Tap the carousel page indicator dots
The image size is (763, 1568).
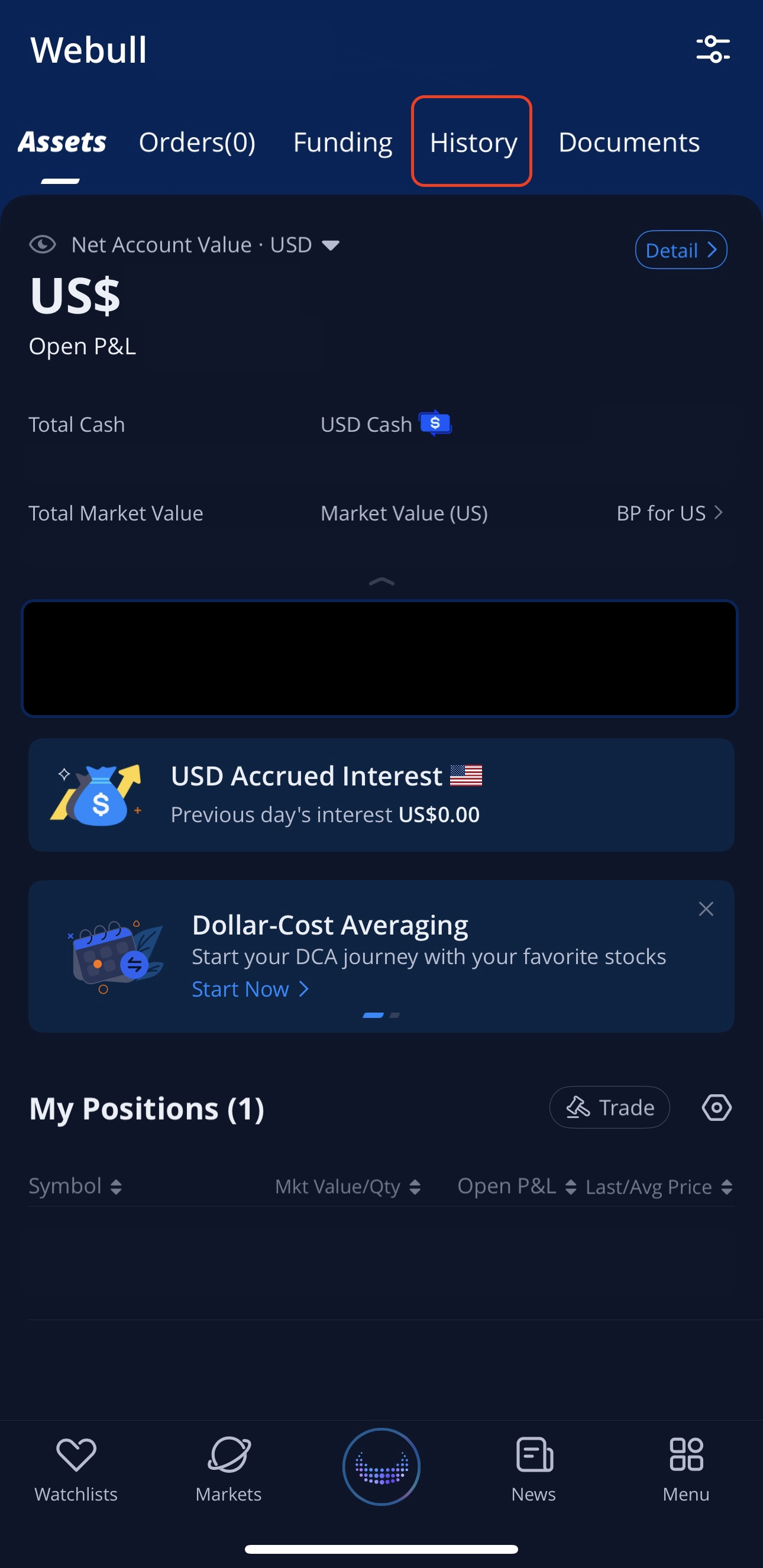381,1015
